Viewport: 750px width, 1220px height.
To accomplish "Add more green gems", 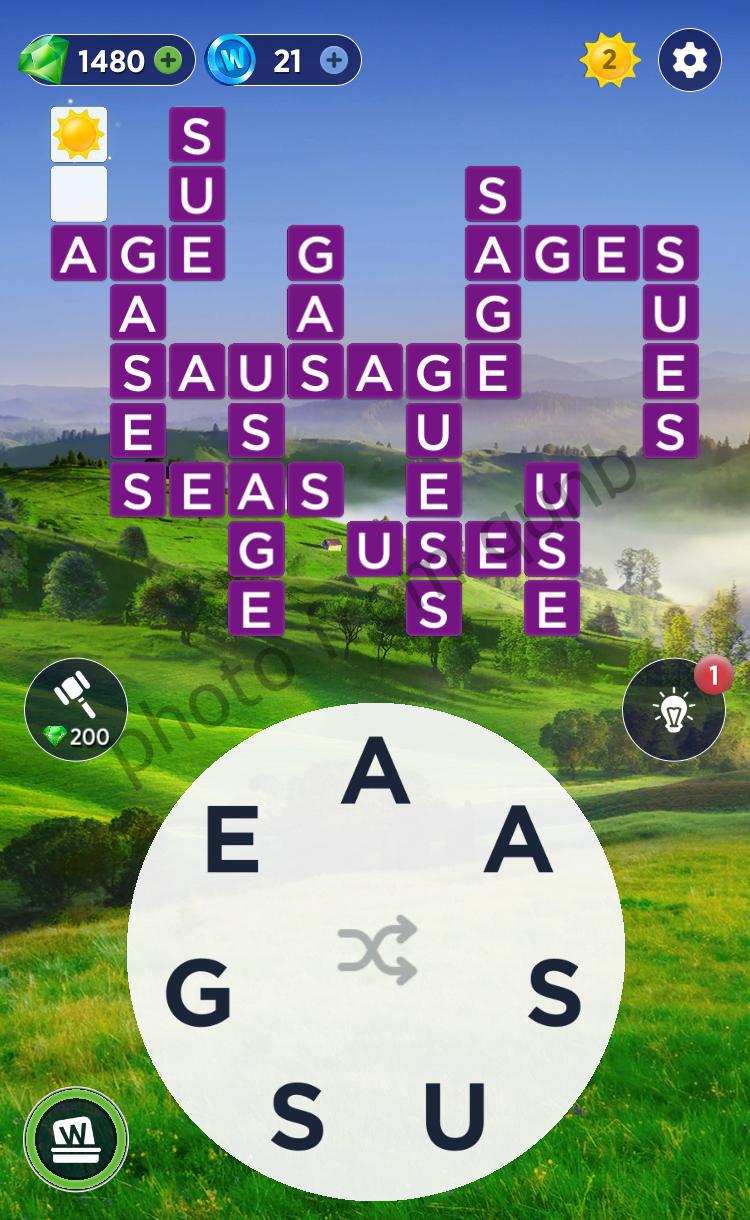I will pos(169,61).
